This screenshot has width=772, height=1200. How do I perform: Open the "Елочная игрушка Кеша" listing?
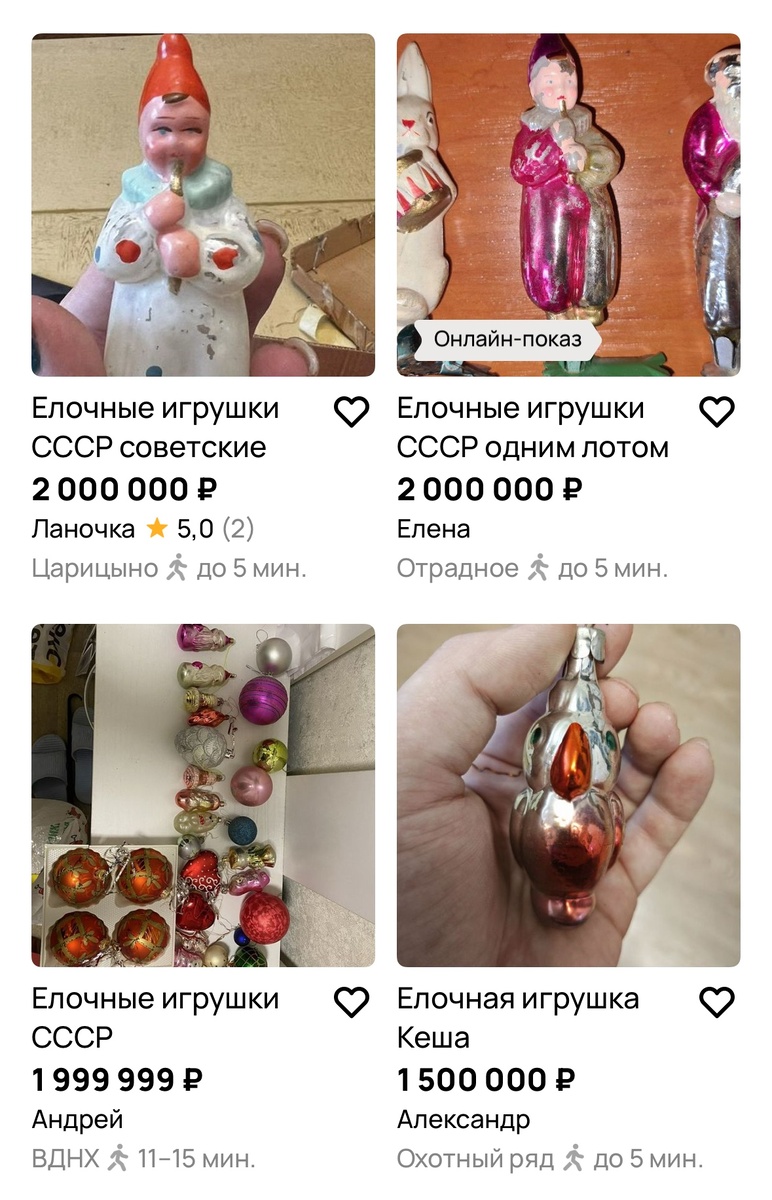[x=519, y=1018]
